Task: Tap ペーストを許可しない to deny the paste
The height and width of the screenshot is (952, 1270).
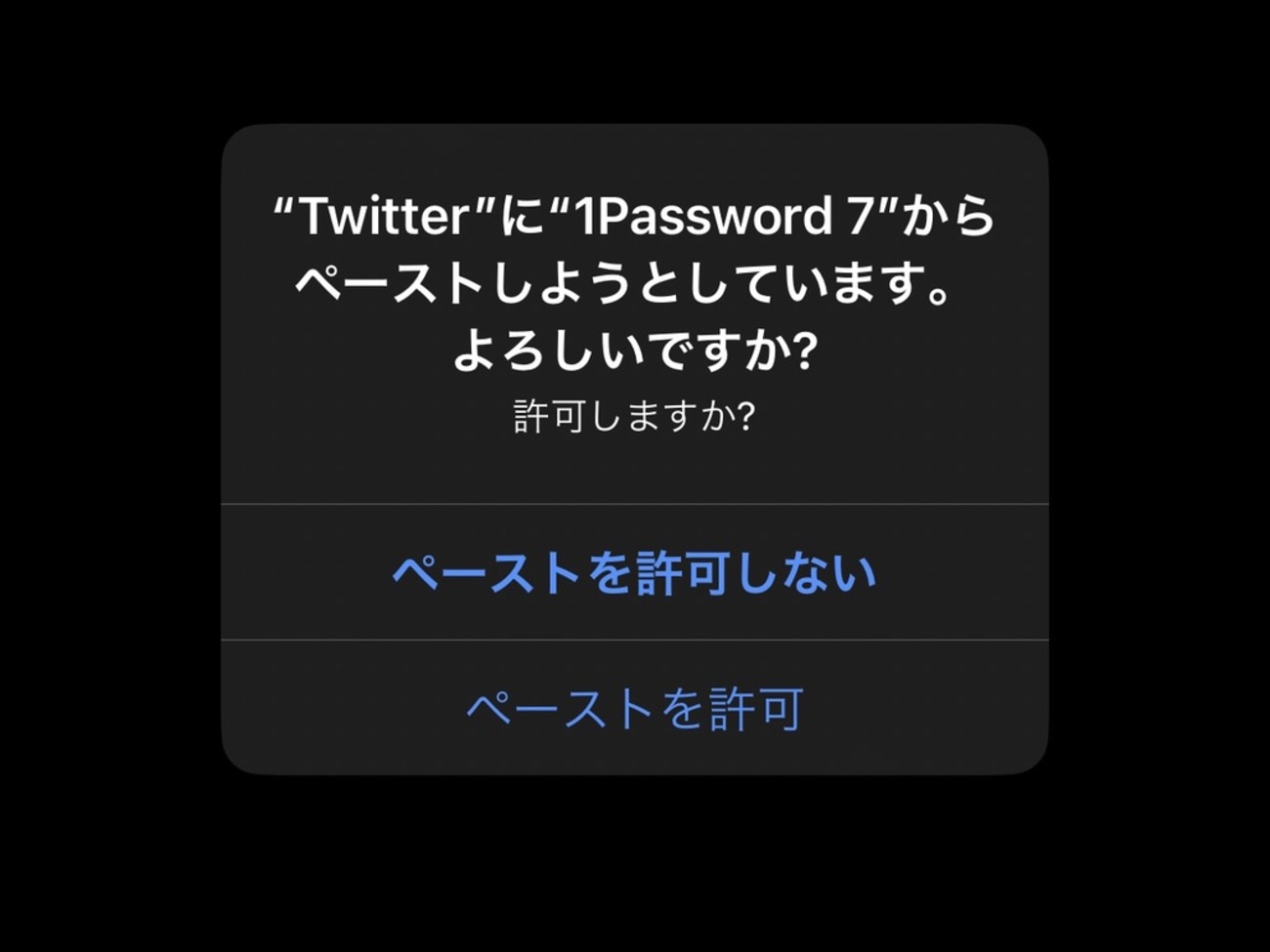Action: [634, 573]
